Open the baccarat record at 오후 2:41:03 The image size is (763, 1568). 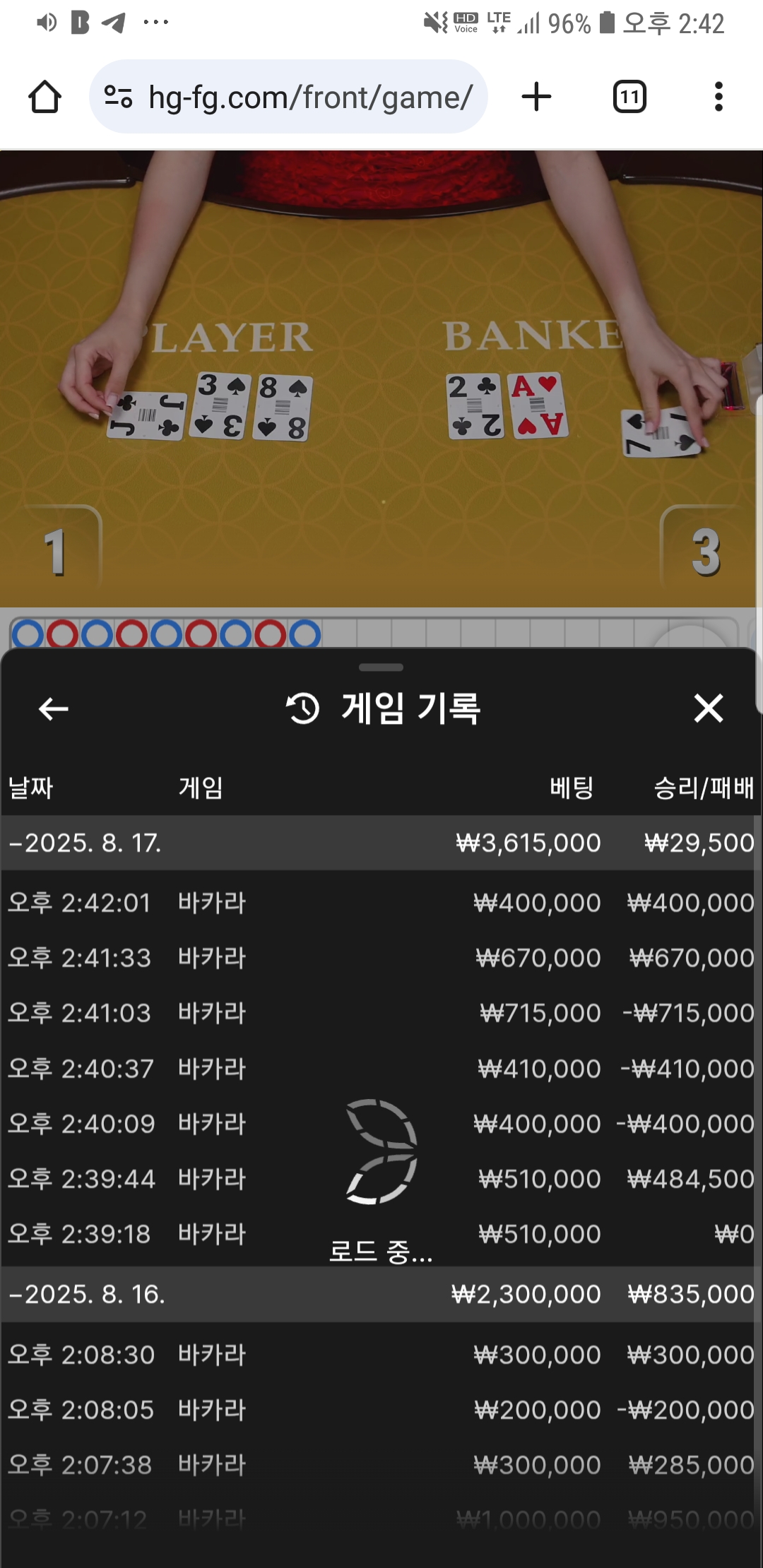(x=379, y=1013)
